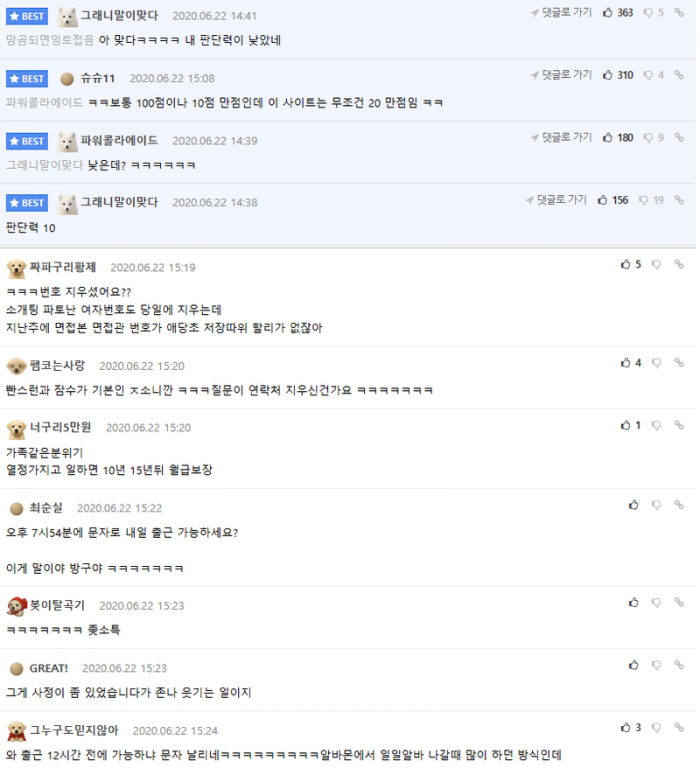Upvote 짜파구리황제's comment
This screenshot has height=768, width=700.
tap(626, 265)
